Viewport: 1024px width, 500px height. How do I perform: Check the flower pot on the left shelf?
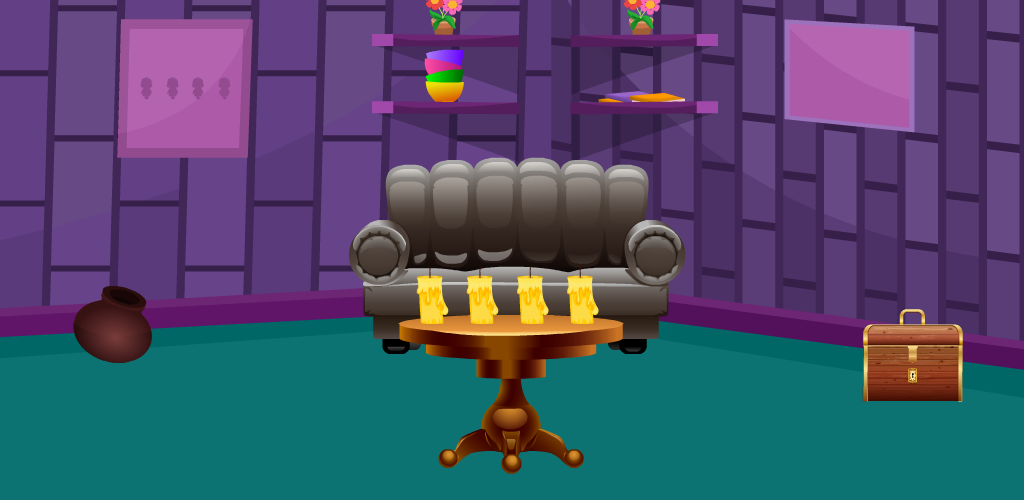443,17
